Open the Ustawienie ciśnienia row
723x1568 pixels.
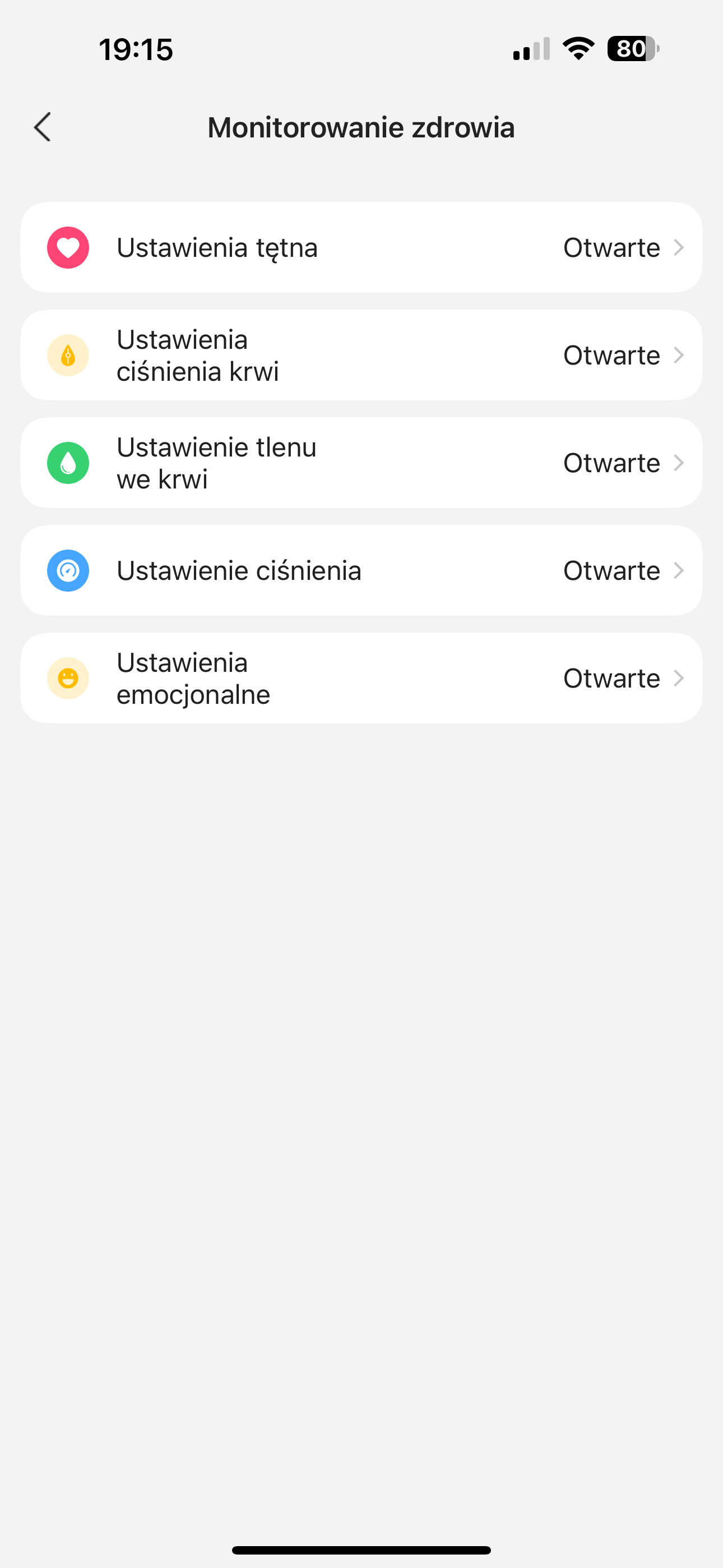pos(361,571)
